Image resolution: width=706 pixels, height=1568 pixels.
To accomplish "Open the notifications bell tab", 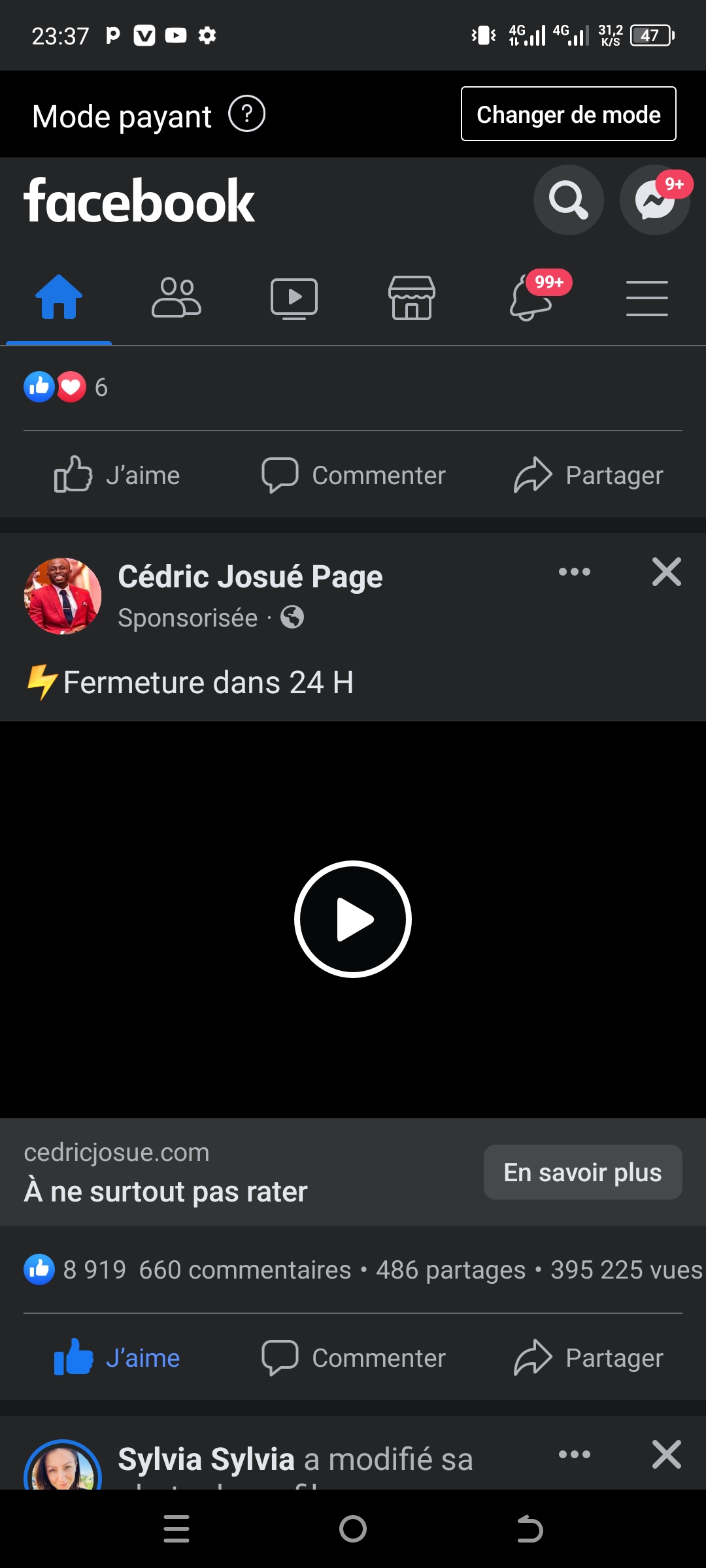I will pyautogui.click(x=531, y=298).
